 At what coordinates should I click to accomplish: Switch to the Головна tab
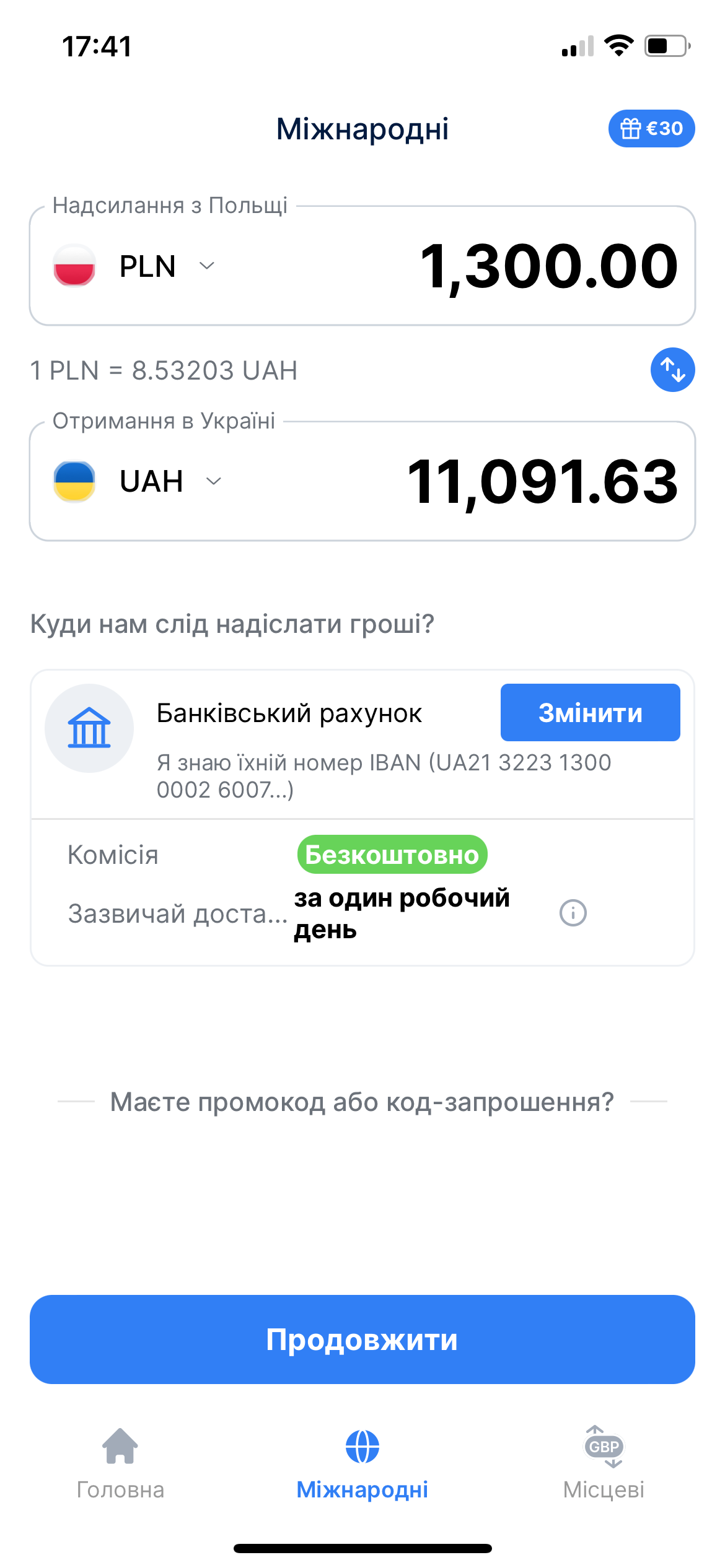click(x=120, y=1461)
